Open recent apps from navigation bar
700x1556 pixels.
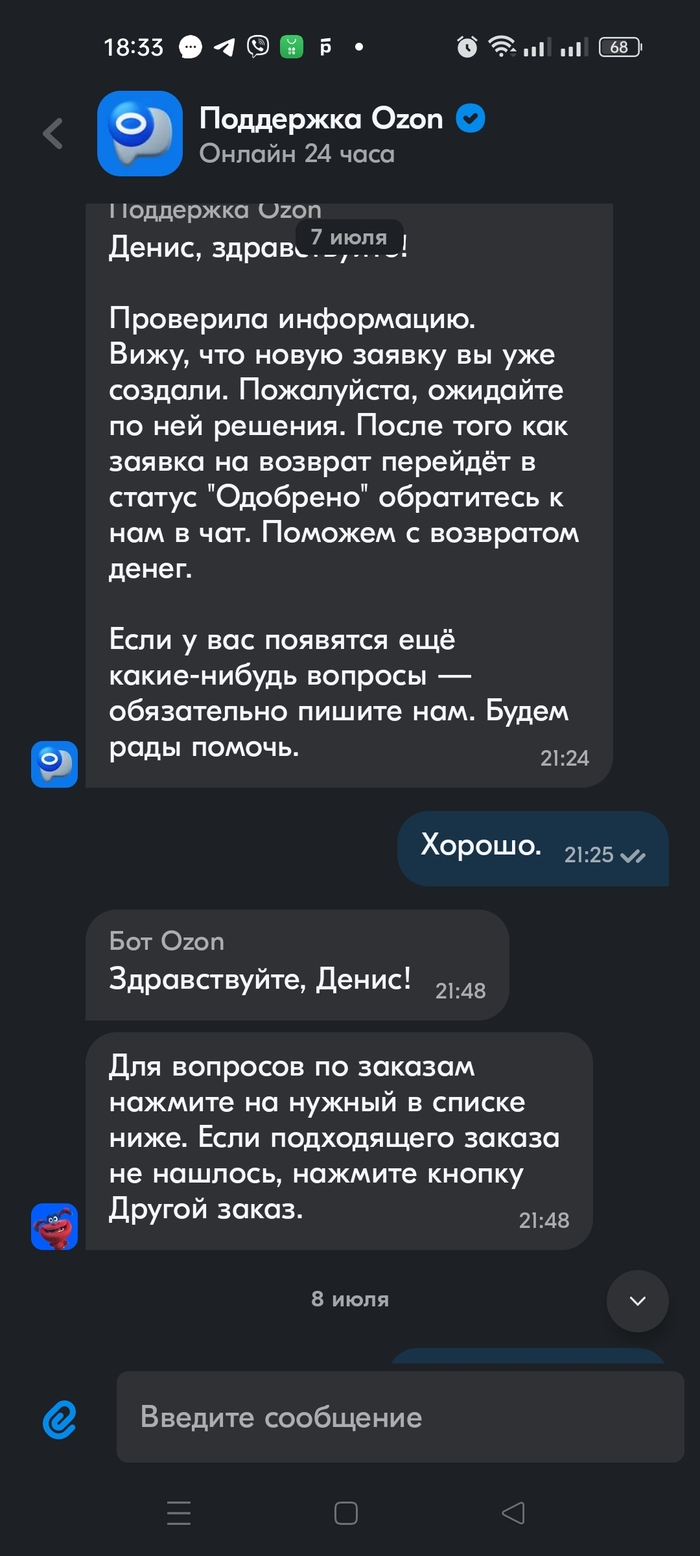179,1513
